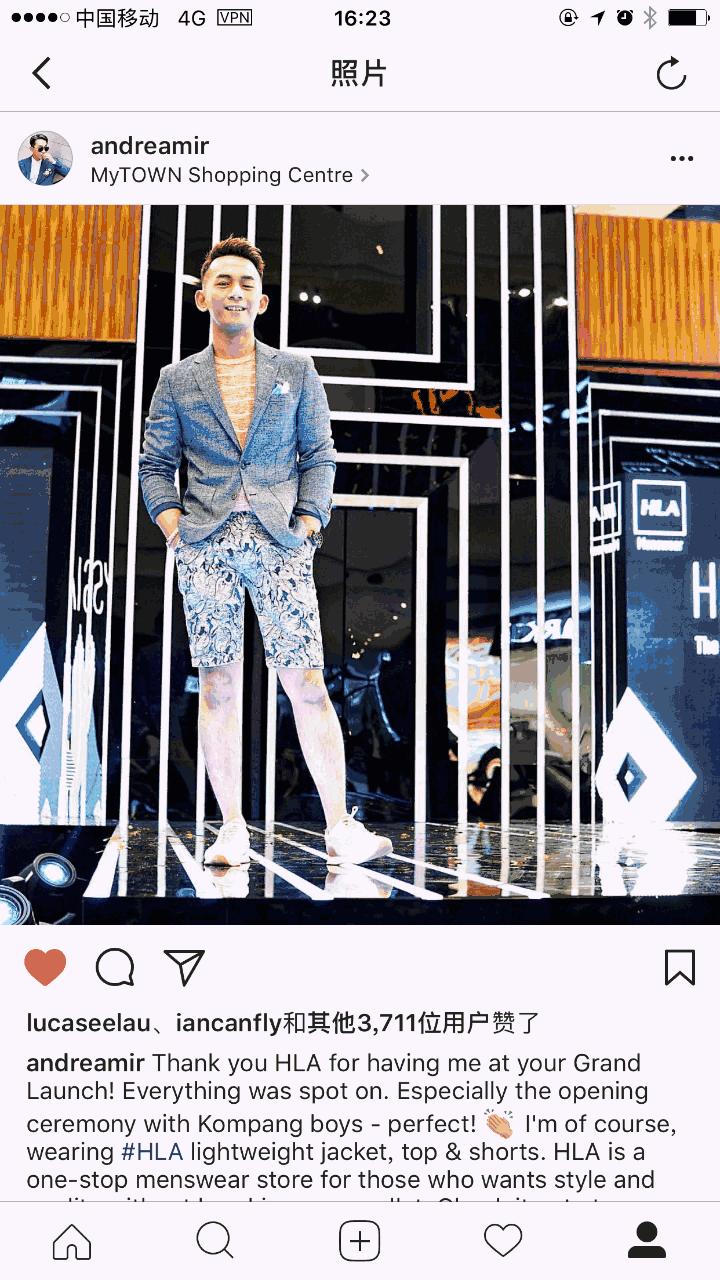Viewport: 720px width, 1280px height.
Task: Refresh the post with the reload icon
Action: click(671, 73)
